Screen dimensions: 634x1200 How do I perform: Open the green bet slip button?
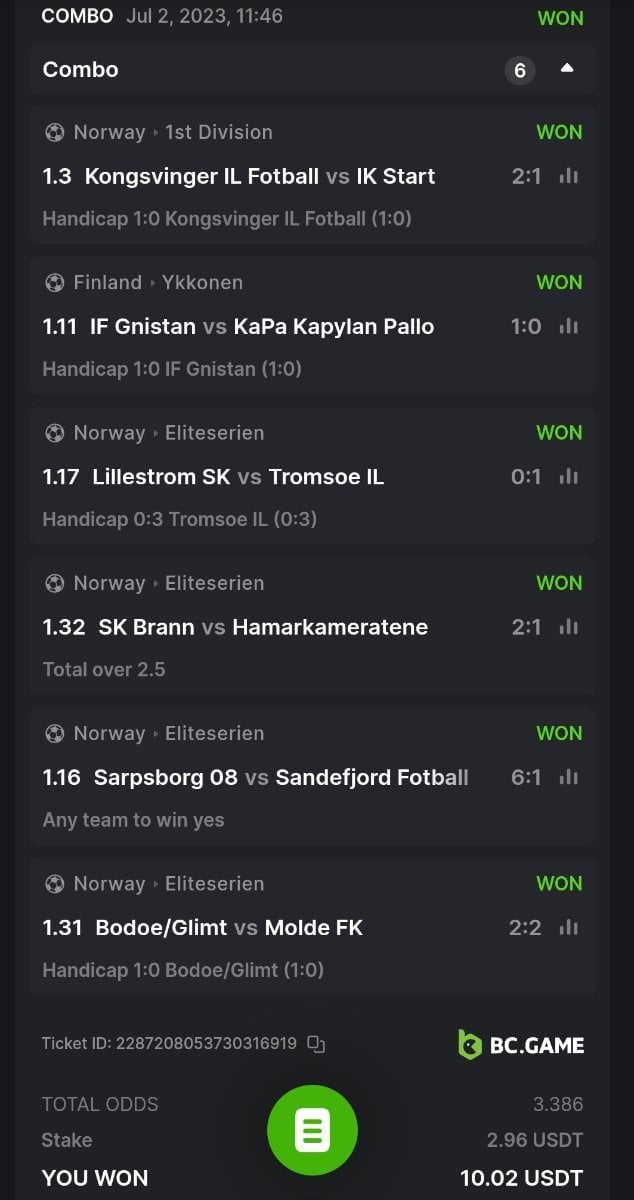pyautogui.click(x=312, y=1131)
